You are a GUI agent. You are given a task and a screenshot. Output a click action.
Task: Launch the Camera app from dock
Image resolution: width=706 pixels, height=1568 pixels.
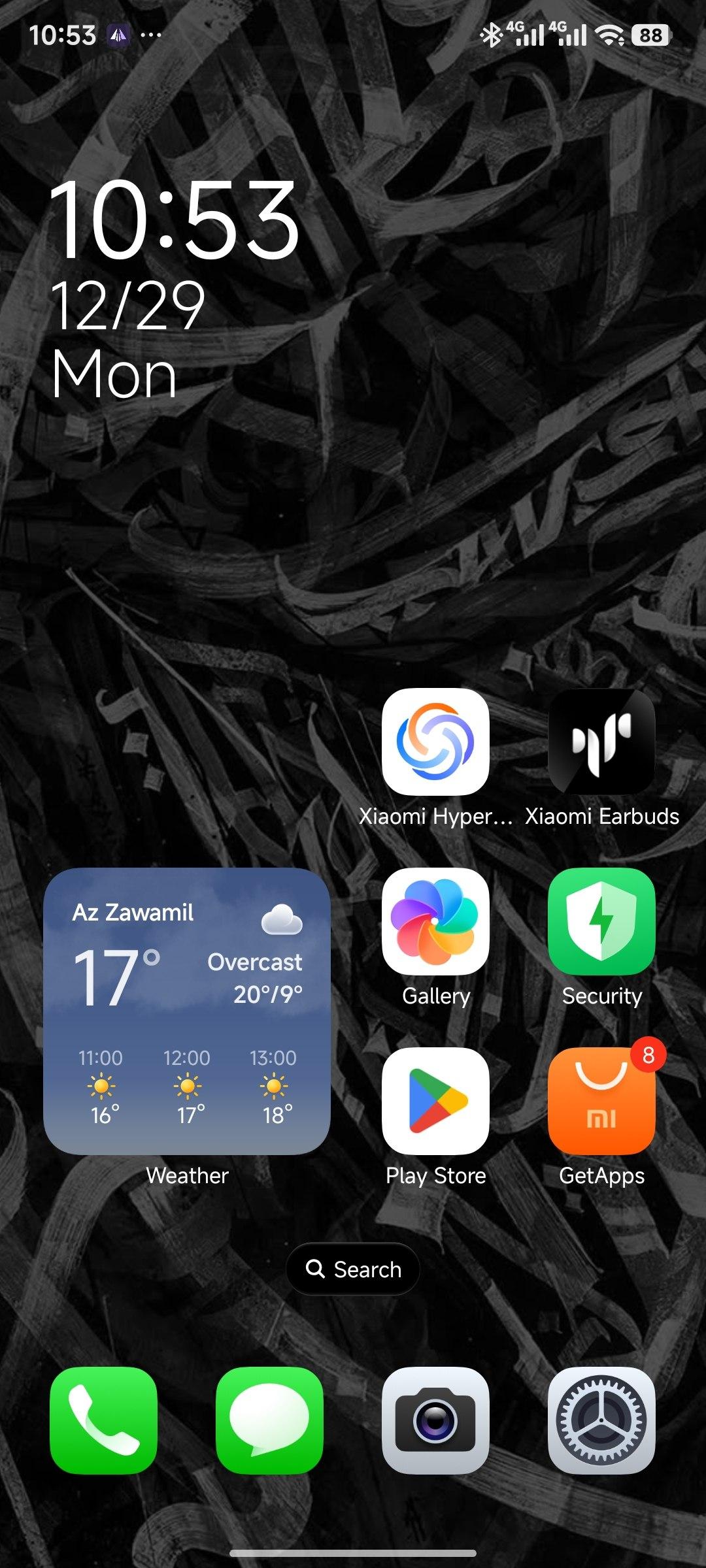(x=435, y=1420)
